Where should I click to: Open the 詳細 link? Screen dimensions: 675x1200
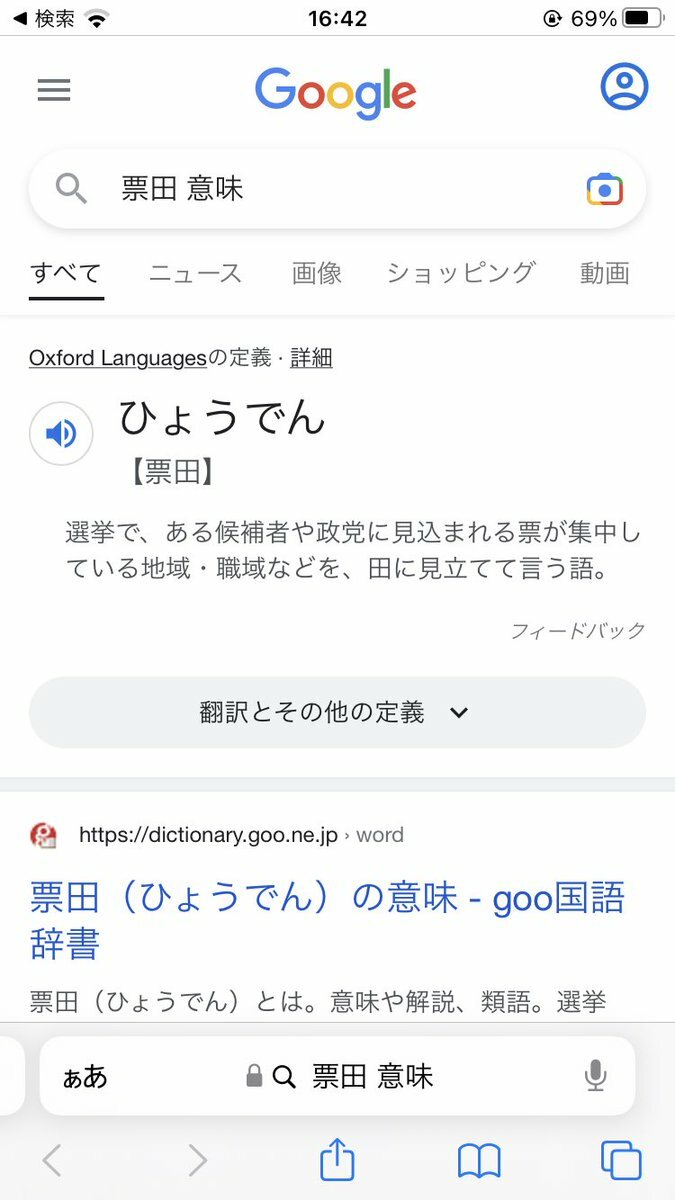point(311,358)
